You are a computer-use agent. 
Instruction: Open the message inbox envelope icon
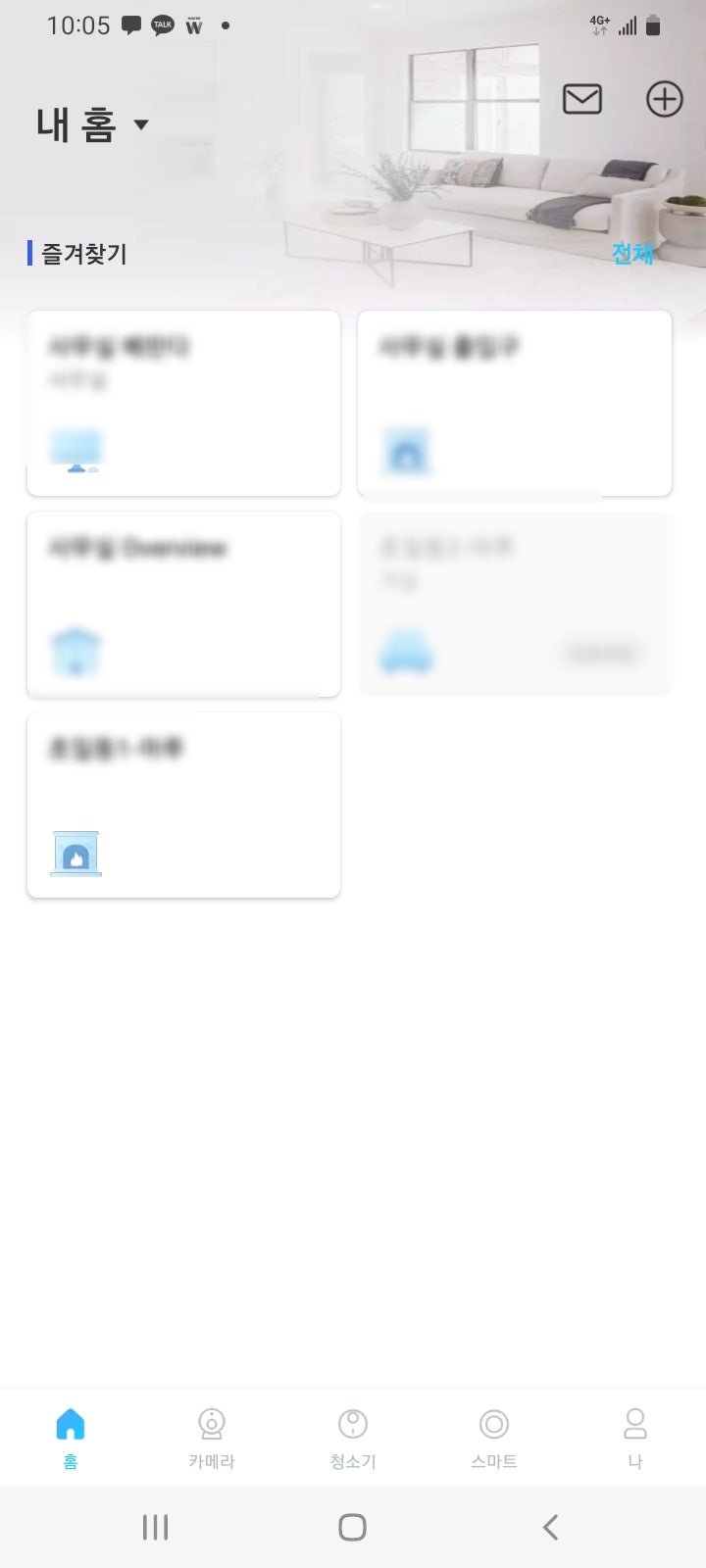(x=581, y=99)
